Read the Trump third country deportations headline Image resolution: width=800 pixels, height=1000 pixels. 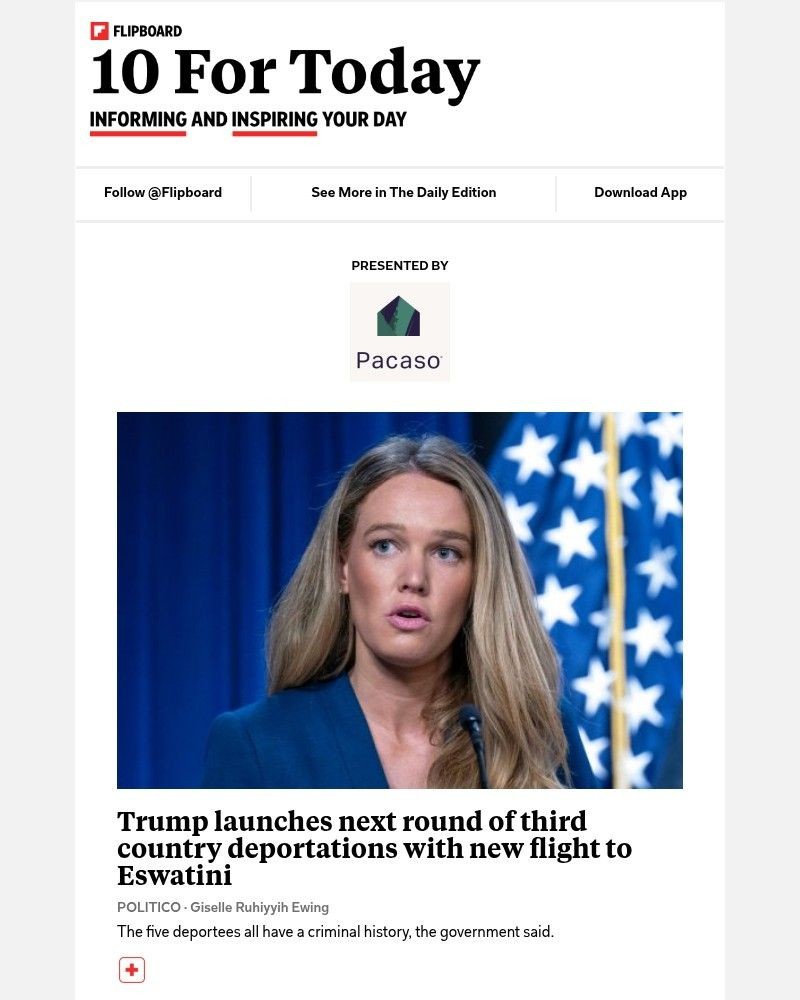374,848
